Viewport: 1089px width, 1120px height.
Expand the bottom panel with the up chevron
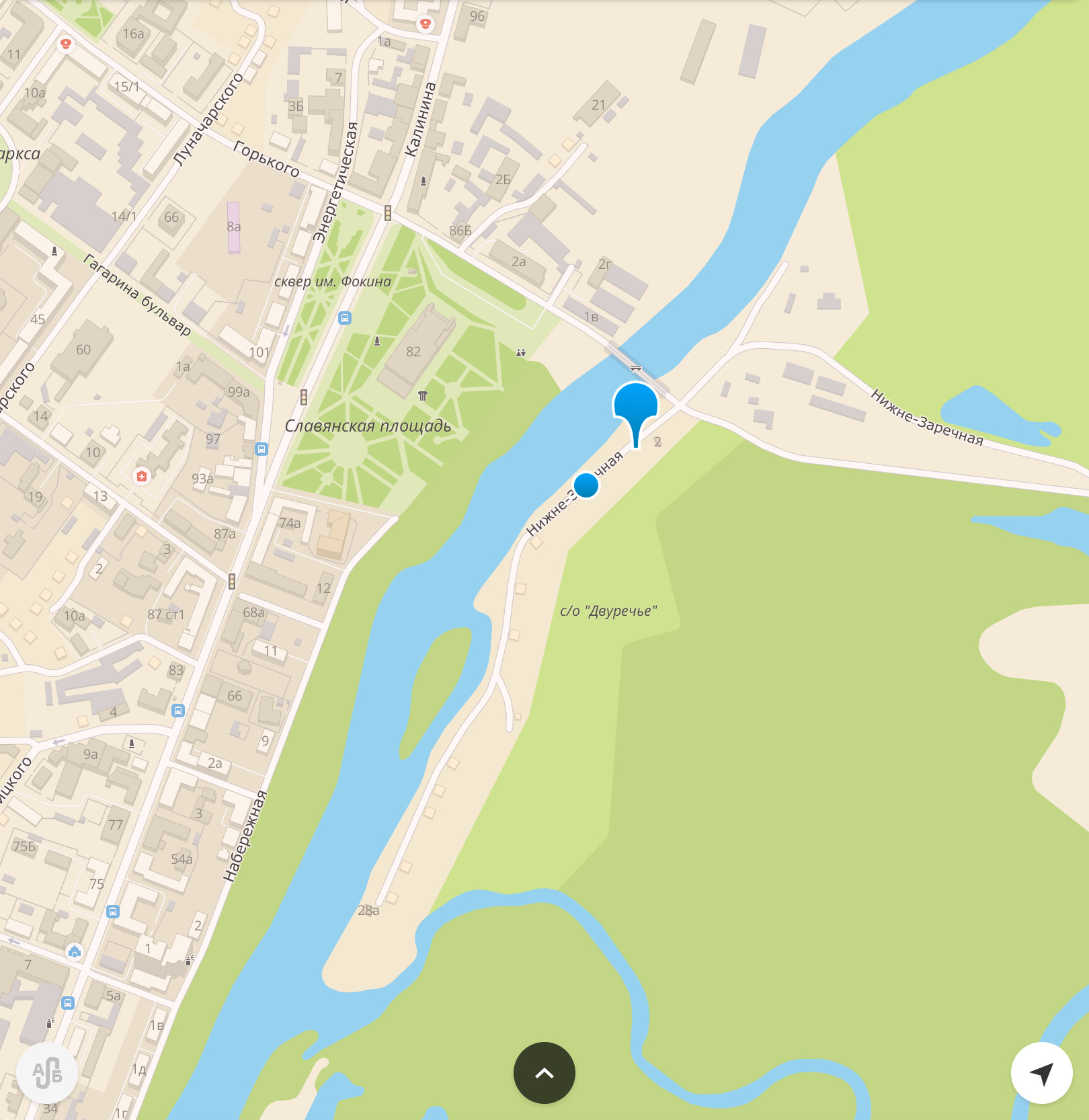pyautogui.click(x=544, y=1073)
